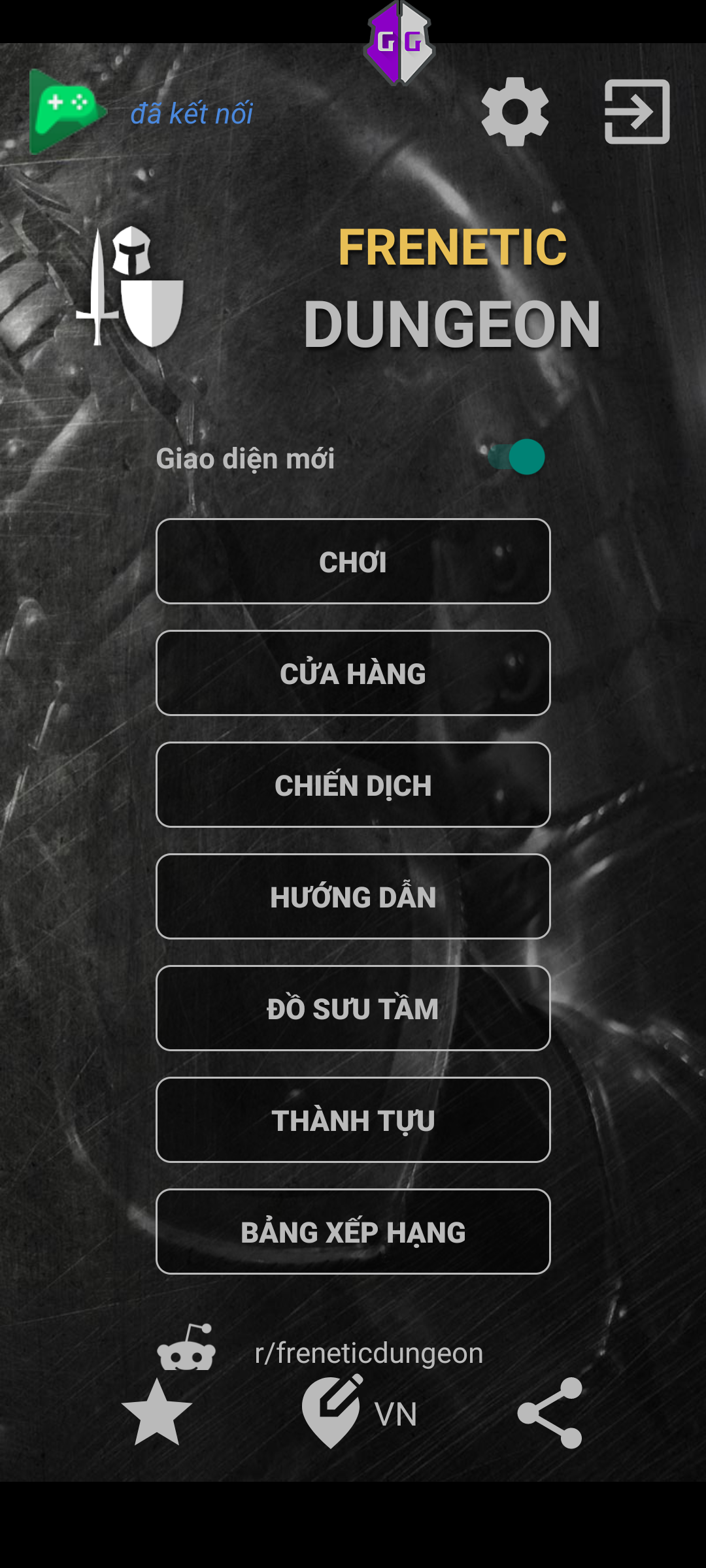
Task: View BẢNG XẾP HẠNG leaderboard
Action: (x=353, y=1232)
